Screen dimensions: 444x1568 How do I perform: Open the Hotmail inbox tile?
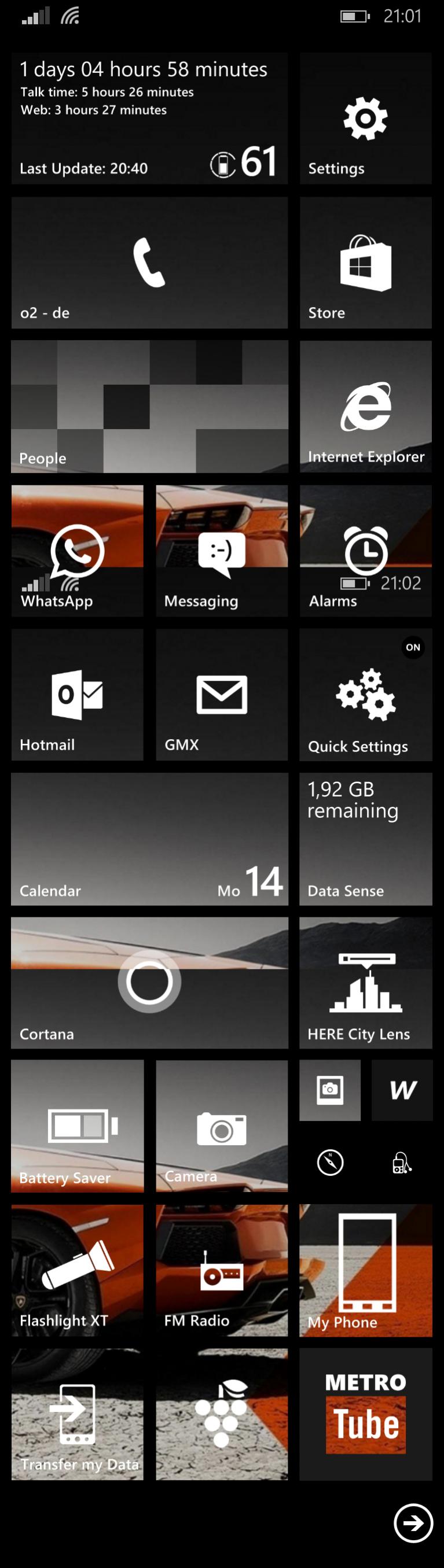pyautogui.click(x=78, y=695)
